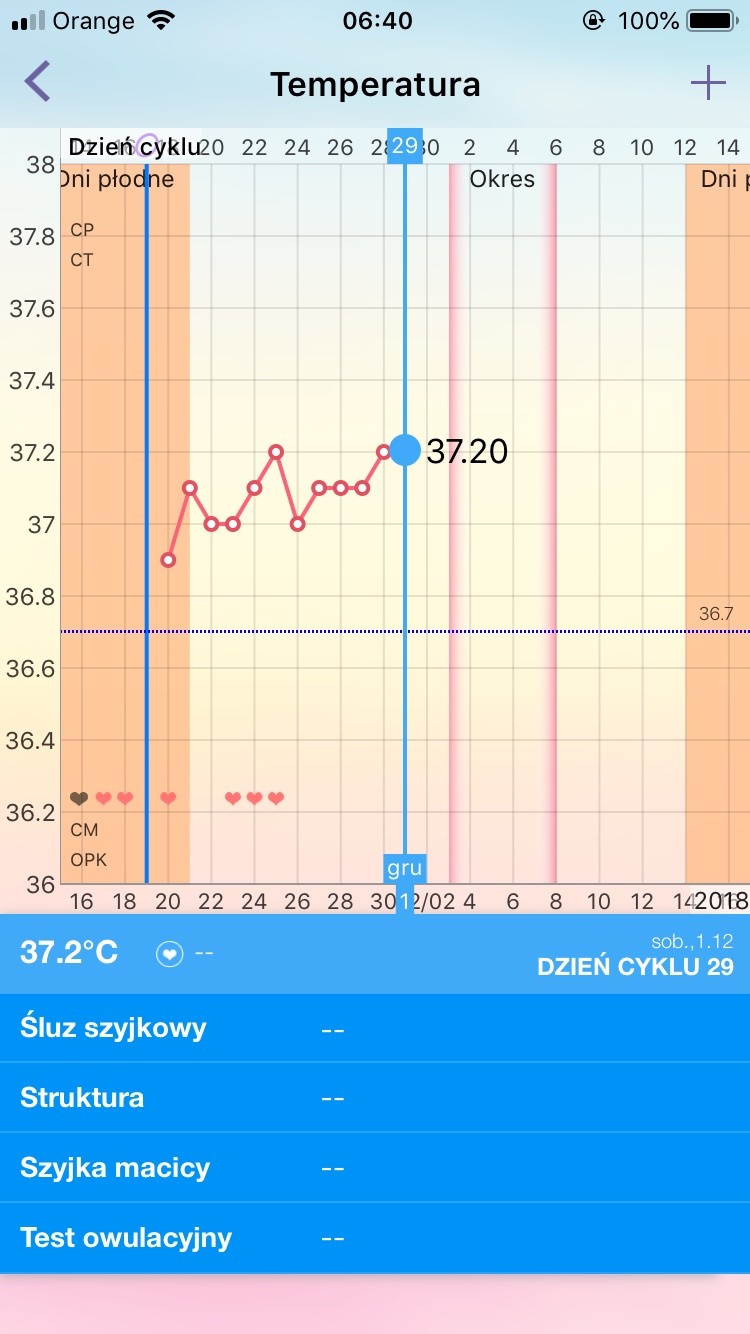Go back using the top-left arrow
The image size is (750, 1334).
(x=38, y=82)
